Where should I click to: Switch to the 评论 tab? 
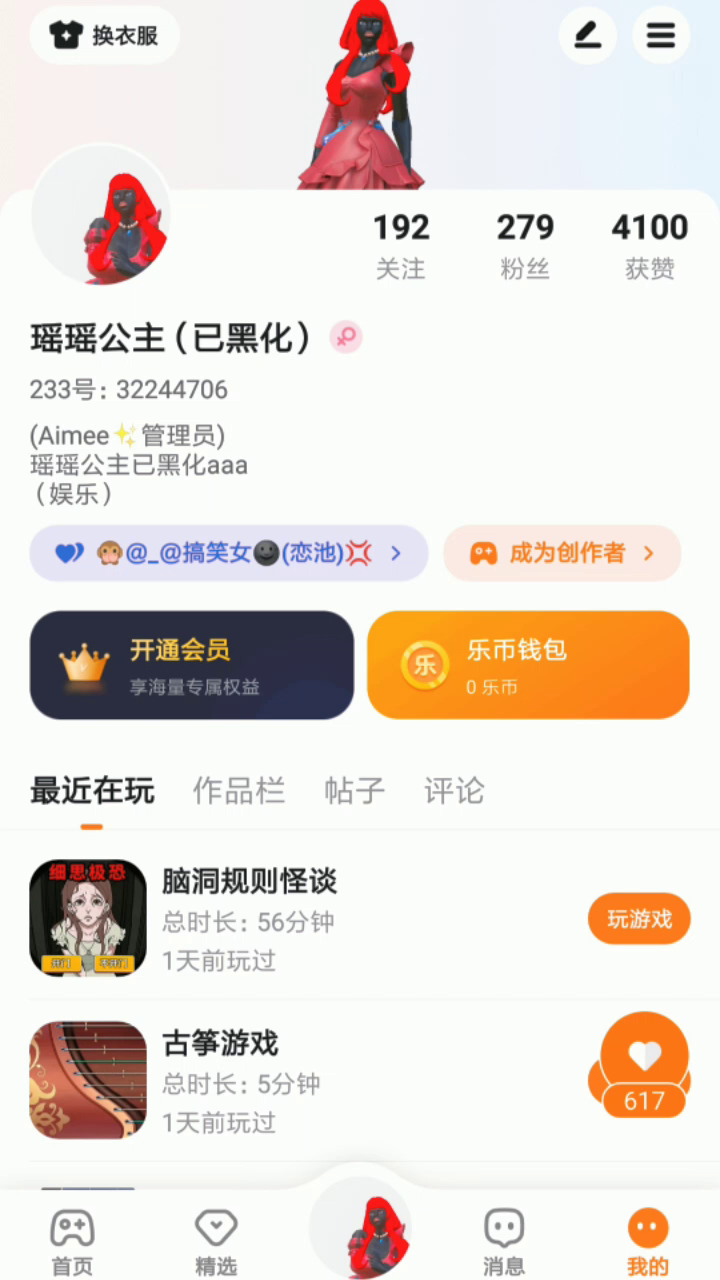[x=454, y=791]
